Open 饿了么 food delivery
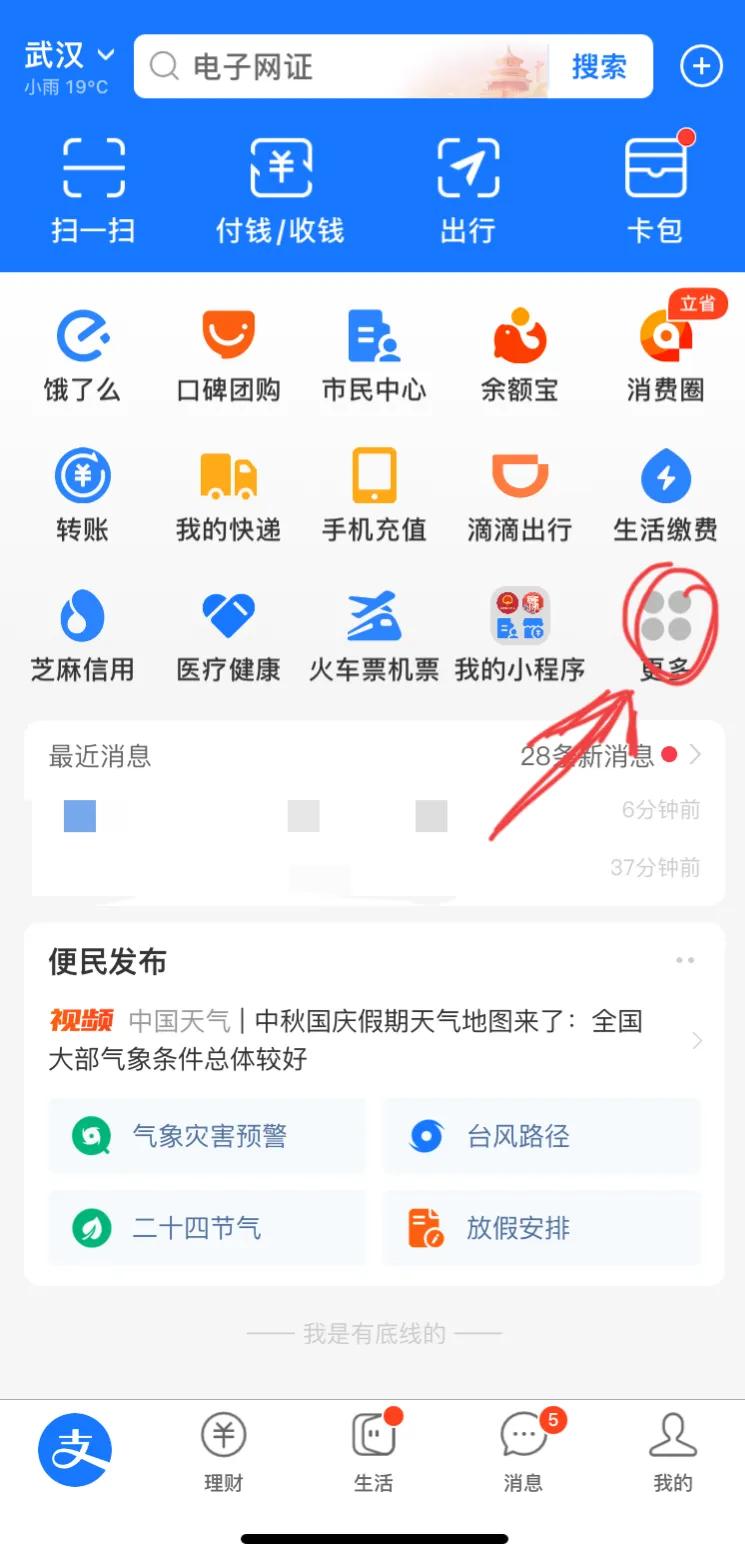The width and height of the screenshot is (745, 1560). pos(82,356)
